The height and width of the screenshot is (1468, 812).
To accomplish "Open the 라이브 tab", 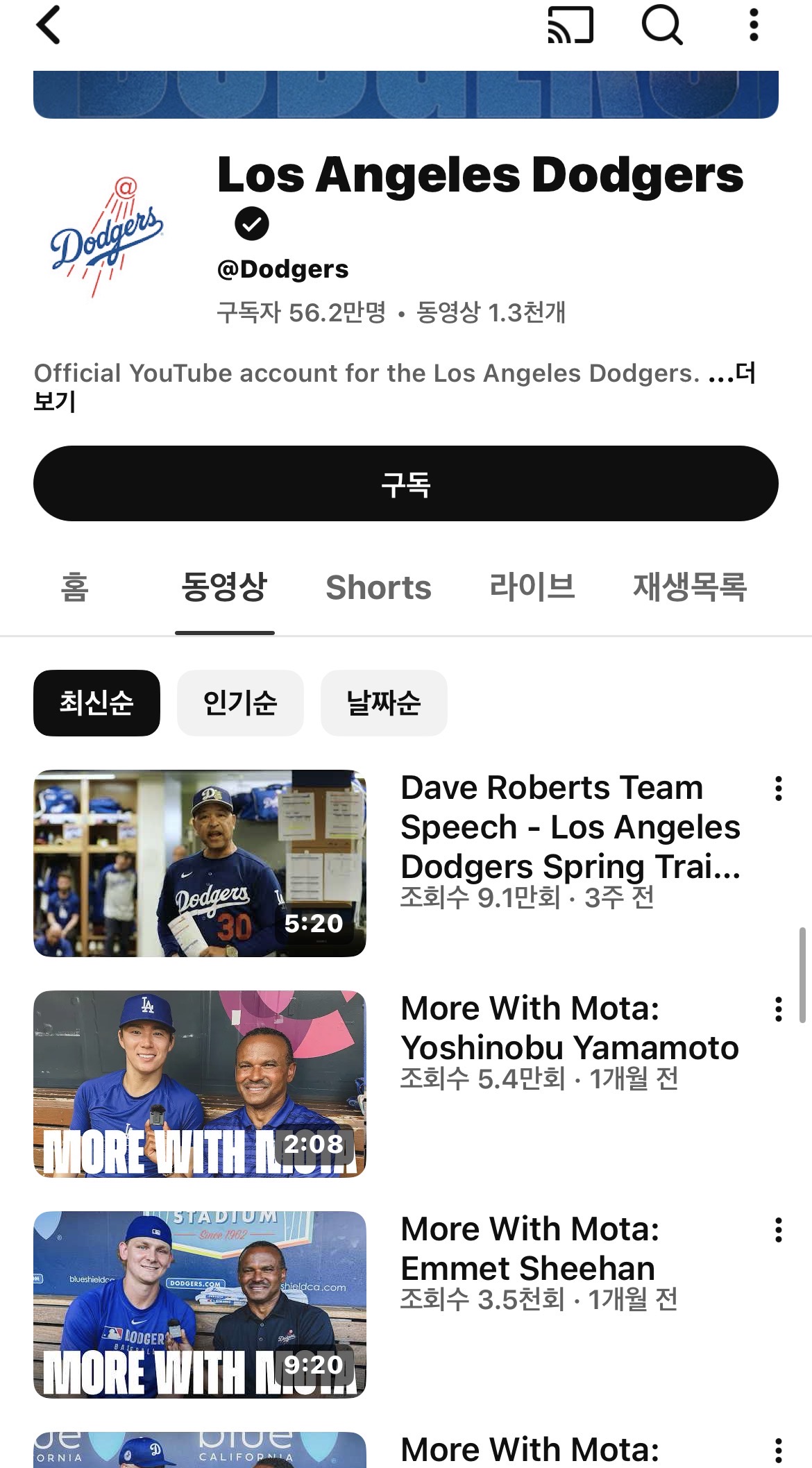I will [532, 587].
